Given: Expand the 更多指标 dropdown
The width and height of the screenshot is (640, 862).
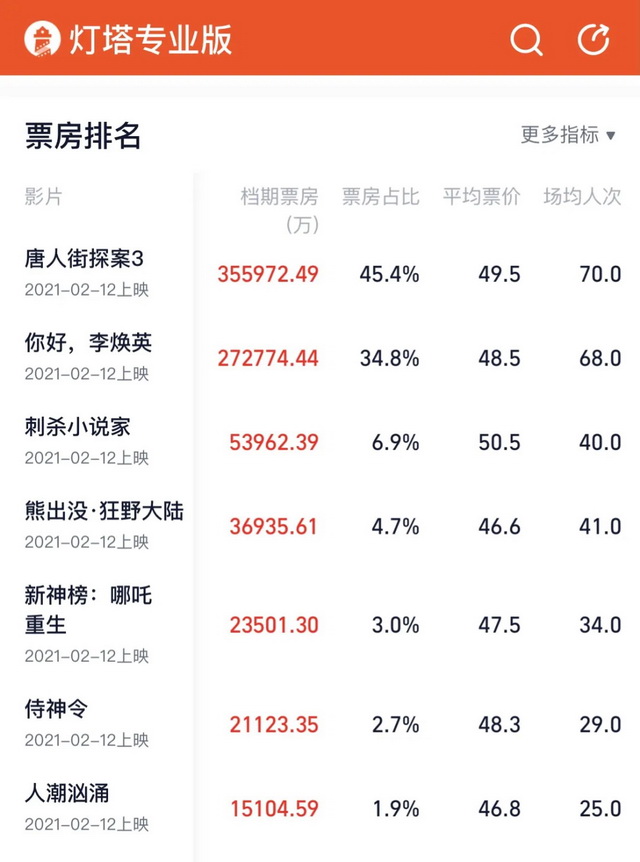Looking at the screenshot, I should [x=567, y=135].
